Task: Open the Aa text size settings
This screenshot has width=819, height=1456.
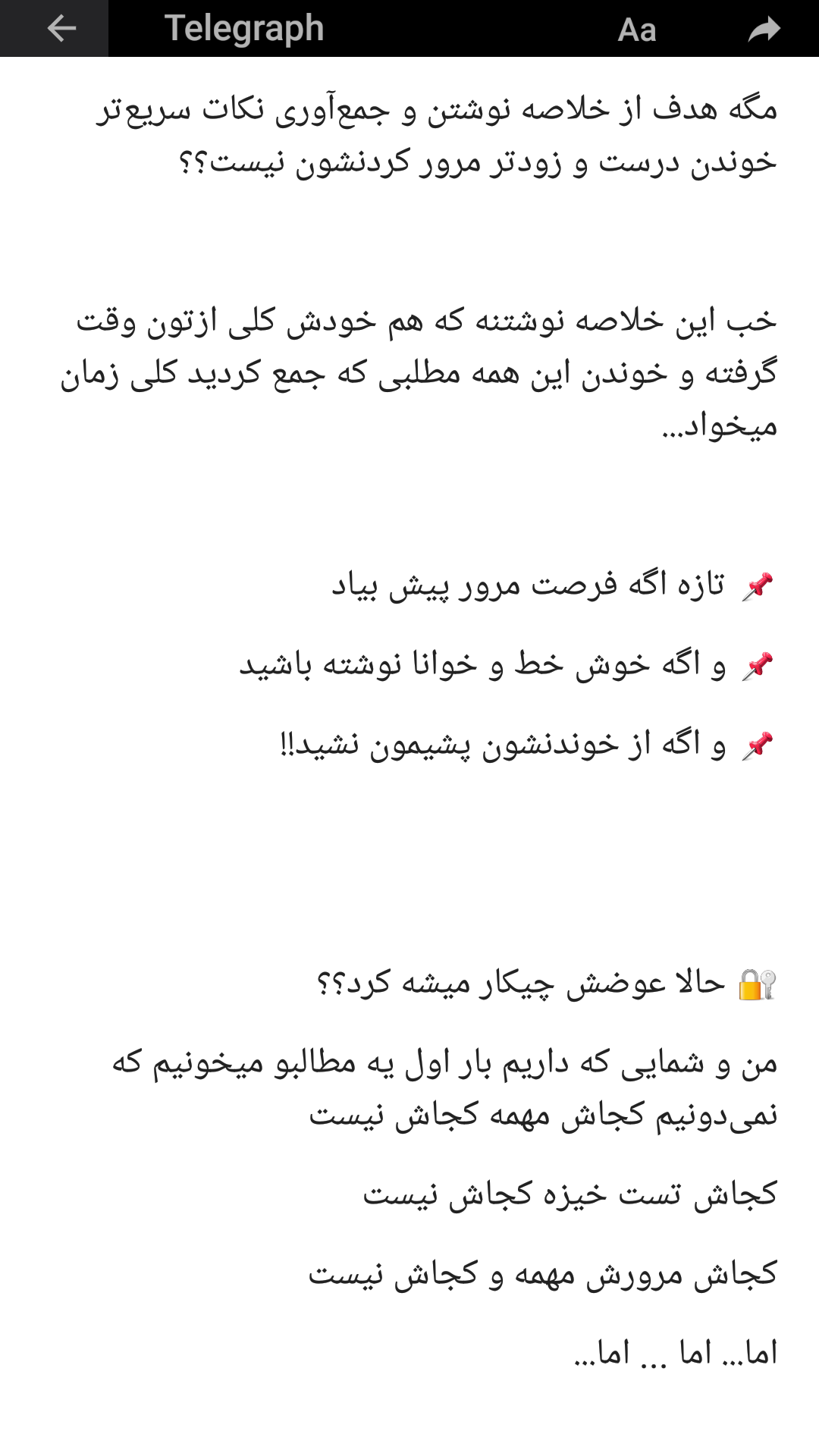Action: point(637,29)
